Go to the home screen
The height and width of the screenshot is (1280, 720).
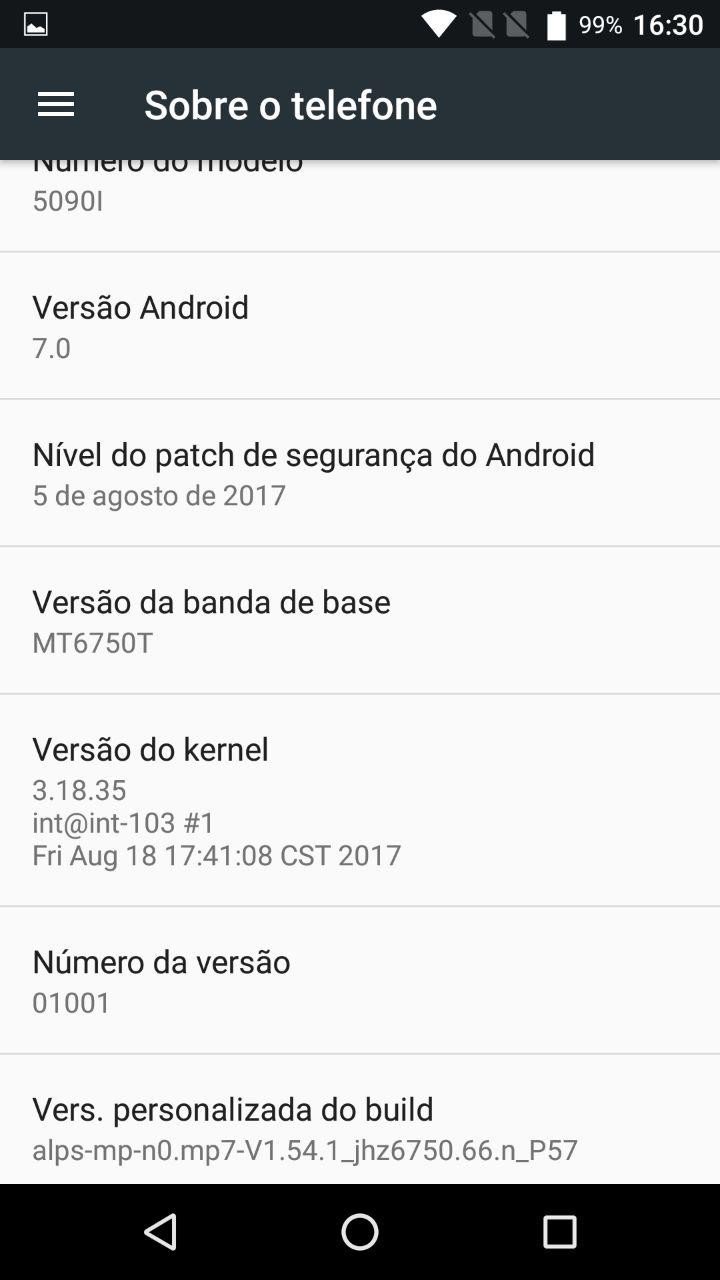click(360, 1232)
